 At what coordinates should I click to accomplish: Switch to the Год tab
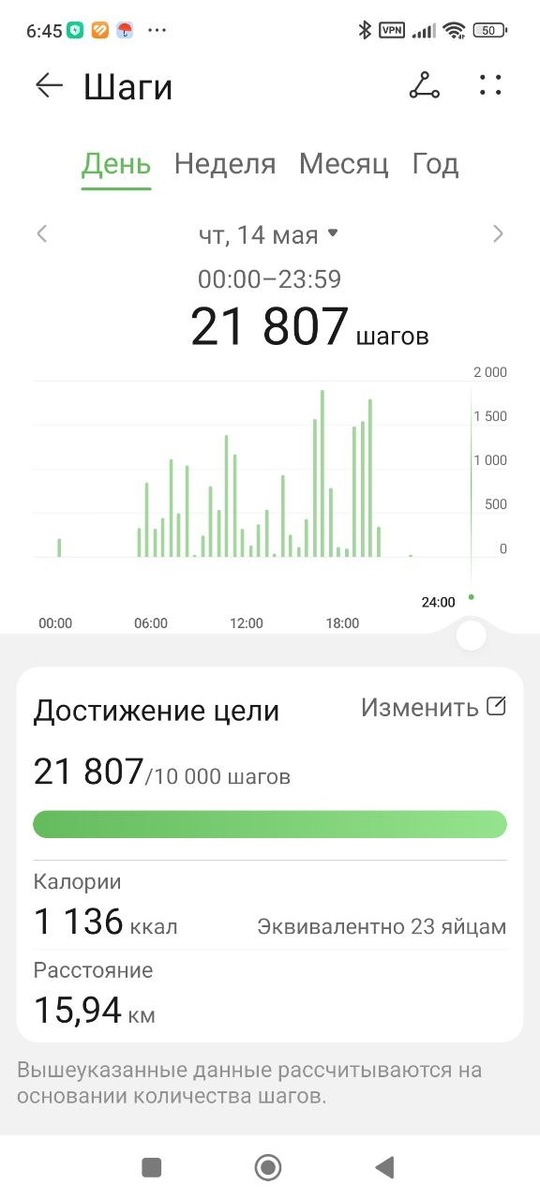click(435, 164)
